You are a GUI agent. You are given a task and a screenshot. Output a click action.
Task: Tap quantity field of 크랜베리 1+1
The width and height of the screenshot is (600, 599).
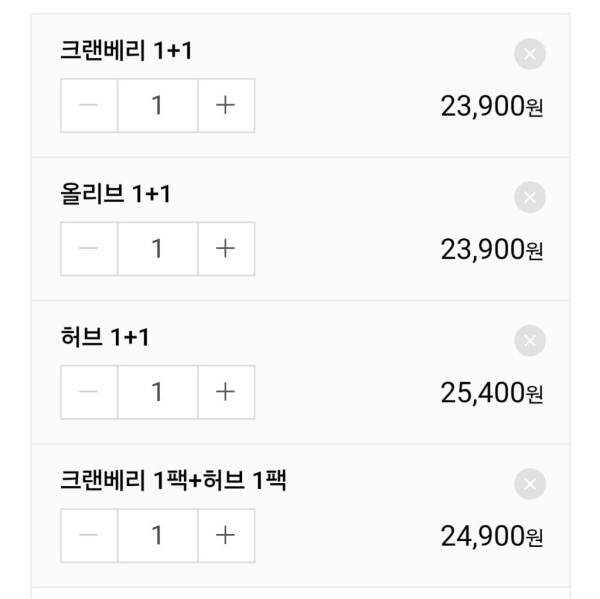tap(157, 105)
